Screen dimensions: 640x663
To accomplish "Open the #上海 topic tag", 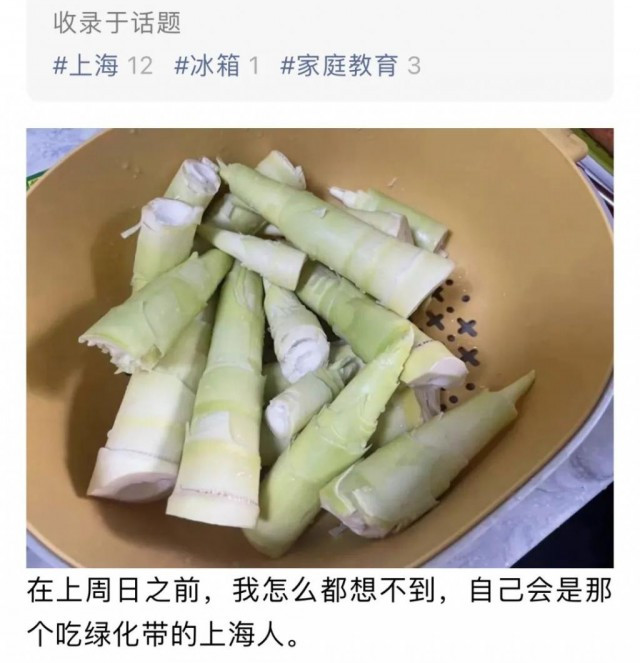I will tap(87, 67).
